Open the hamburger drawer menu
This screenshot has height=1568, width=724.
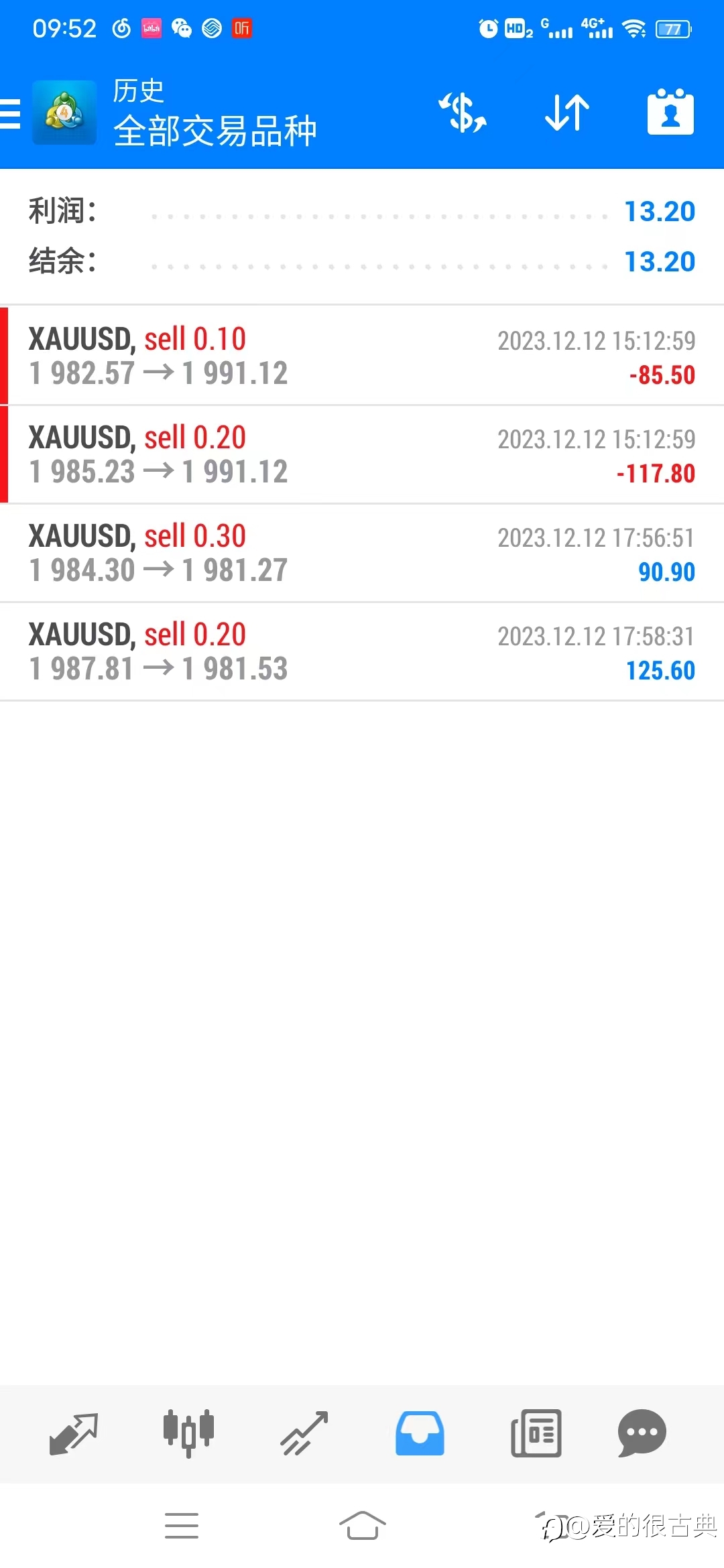click(x=10, y=113)
